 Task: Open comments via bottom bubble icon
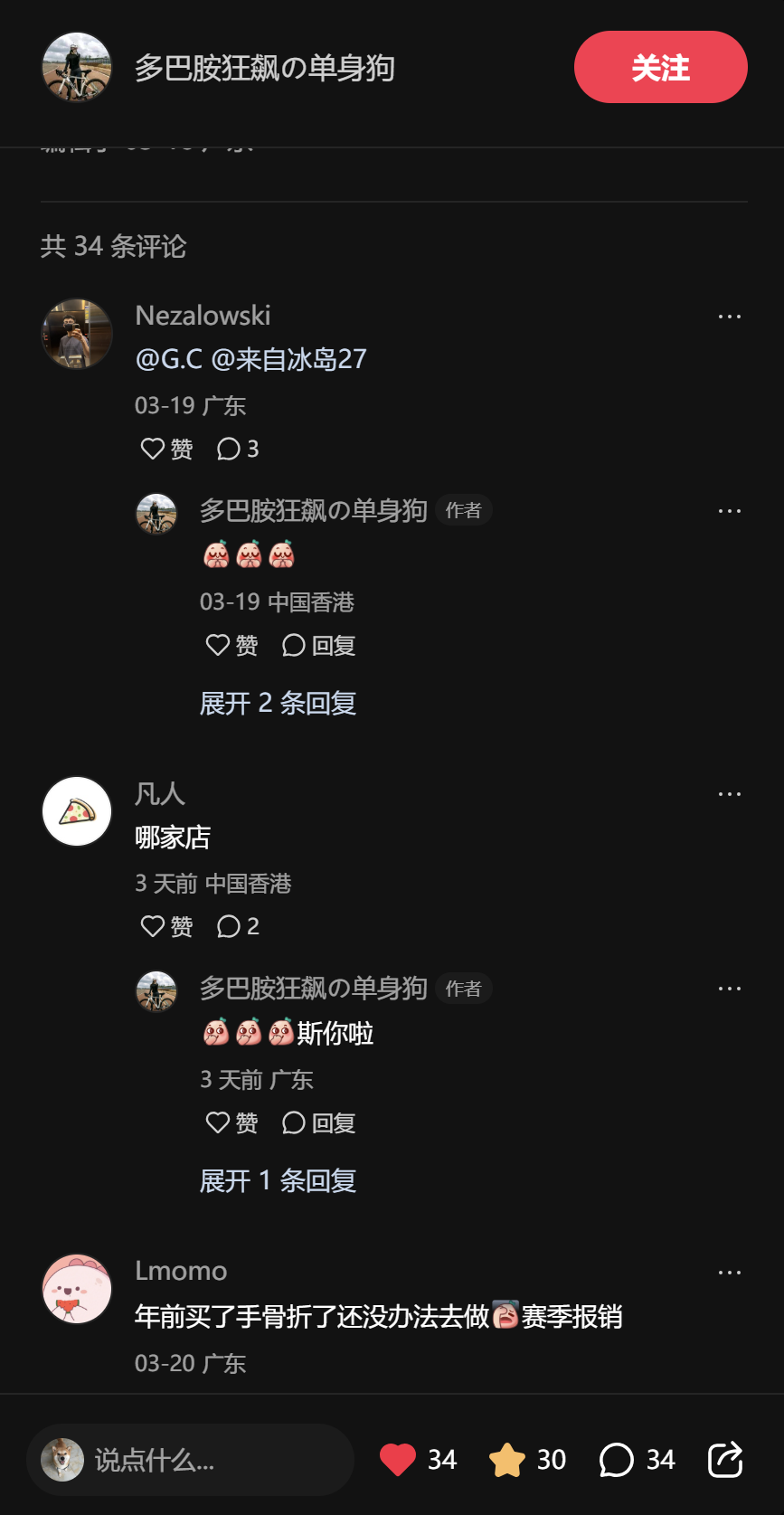click(617, 1459)
